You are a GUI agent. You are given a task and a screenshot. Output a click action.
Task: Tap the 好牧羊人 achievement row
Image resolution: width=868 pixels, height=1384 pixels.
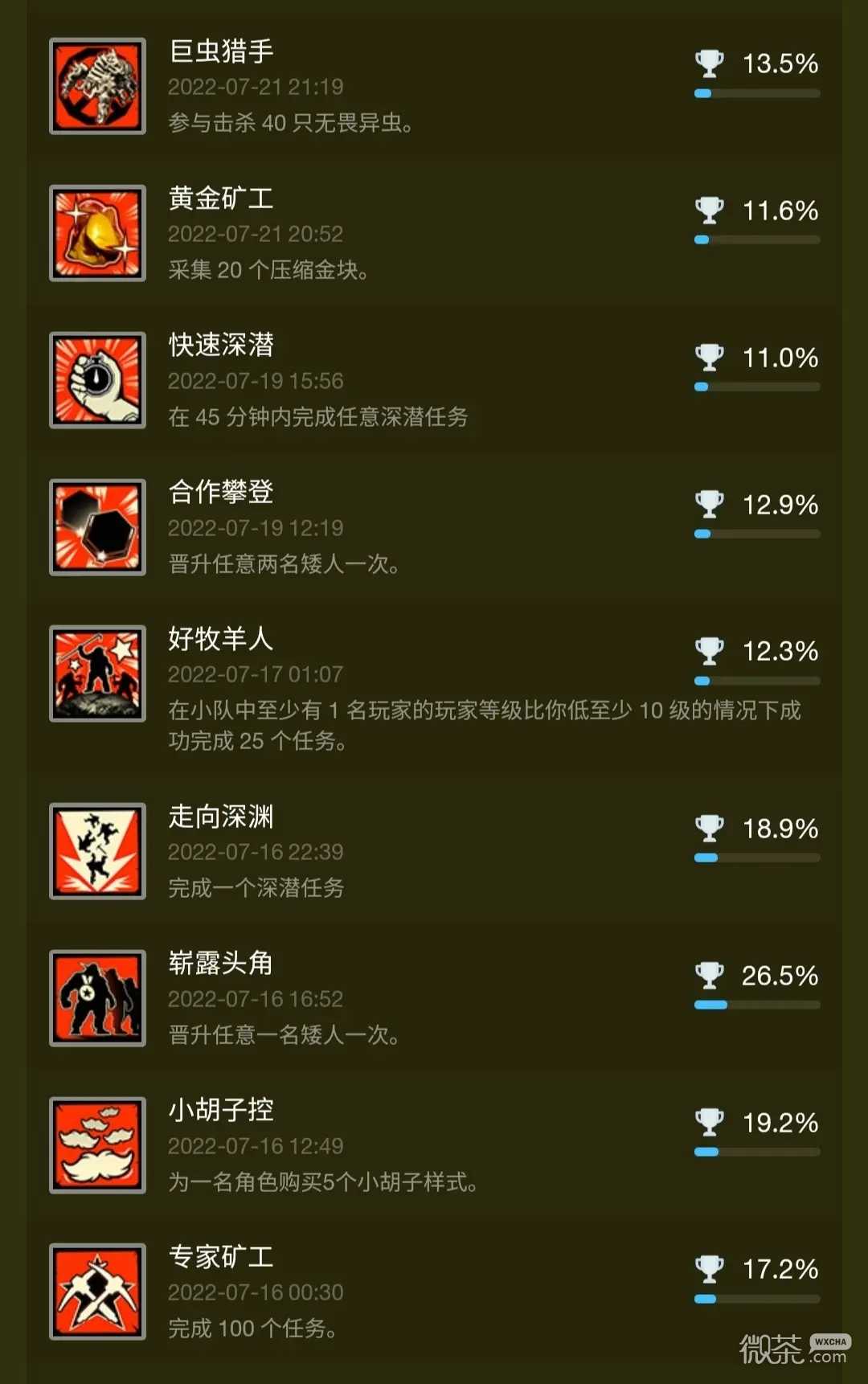click(434, 688)
